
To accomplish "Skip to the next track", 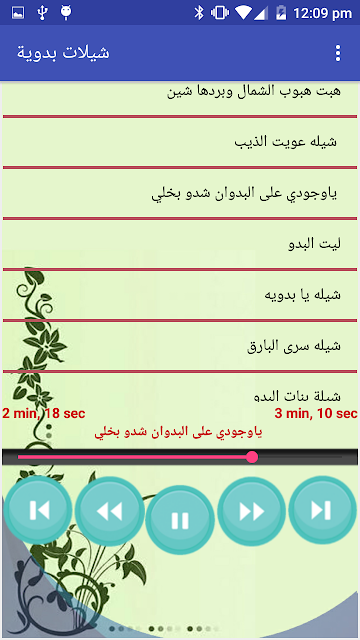I will point(322,510).
